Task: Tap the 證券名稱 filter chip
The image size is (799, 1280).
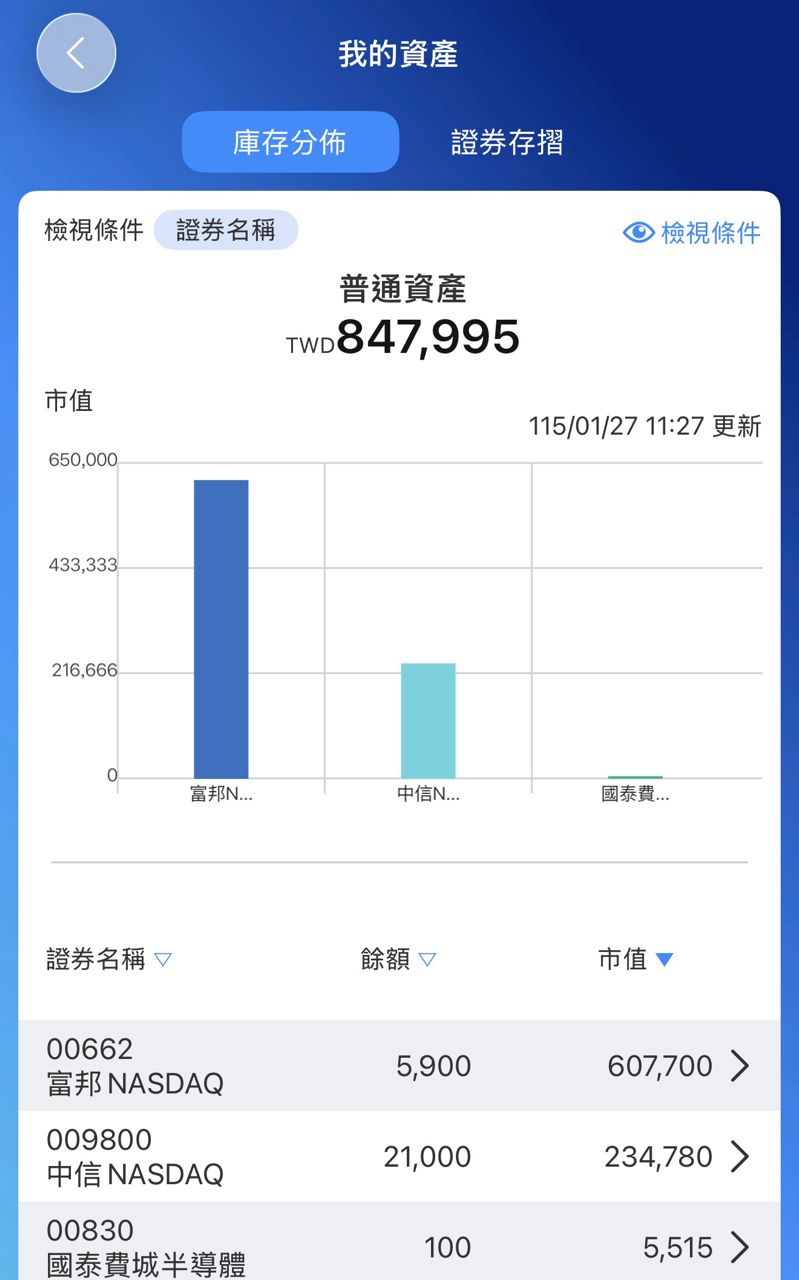Action: click(226, 230)
